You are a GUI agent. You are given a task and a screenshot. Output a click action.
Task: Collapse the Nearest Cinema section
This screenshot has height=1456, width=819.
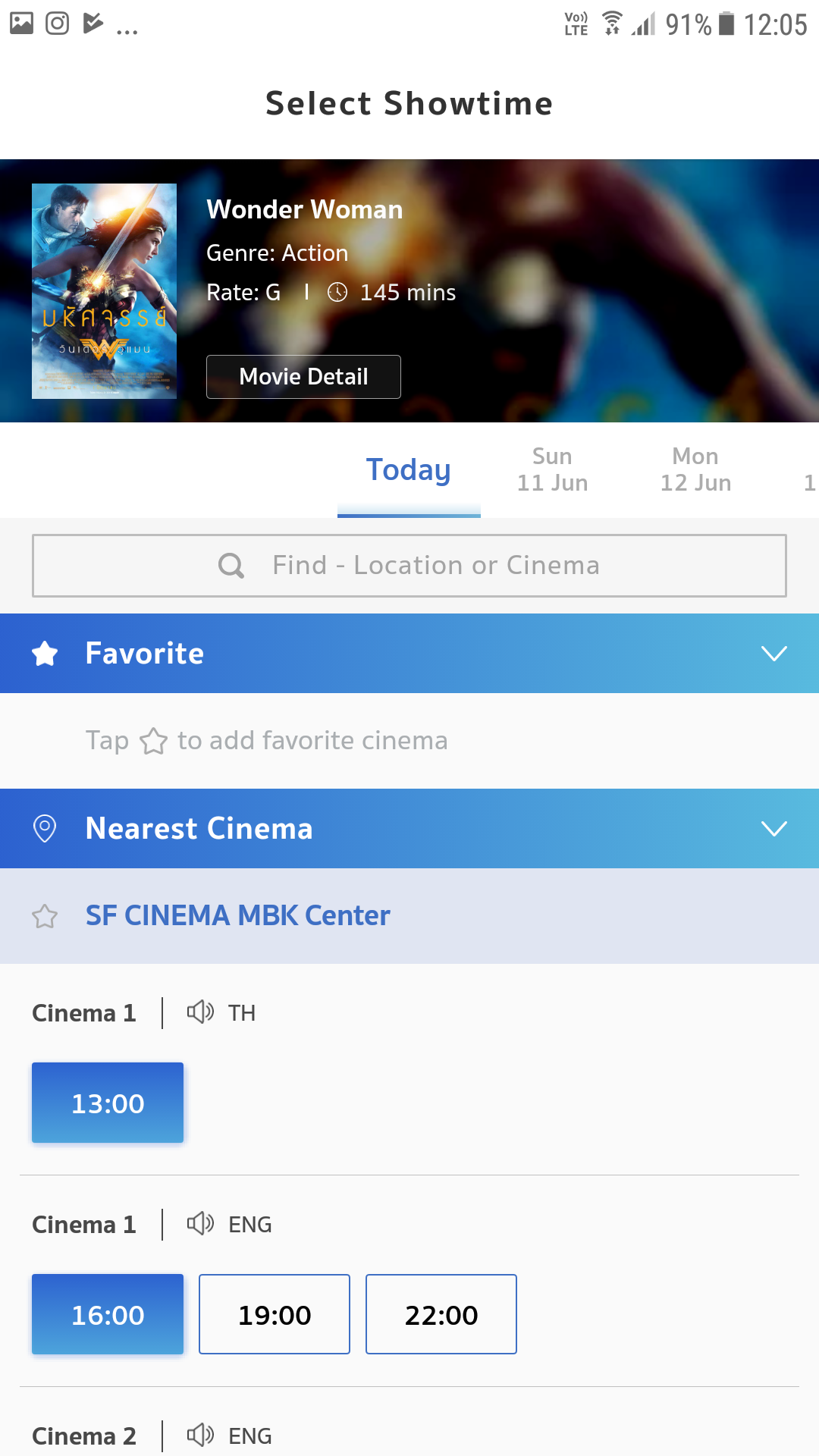coord(773,829)
